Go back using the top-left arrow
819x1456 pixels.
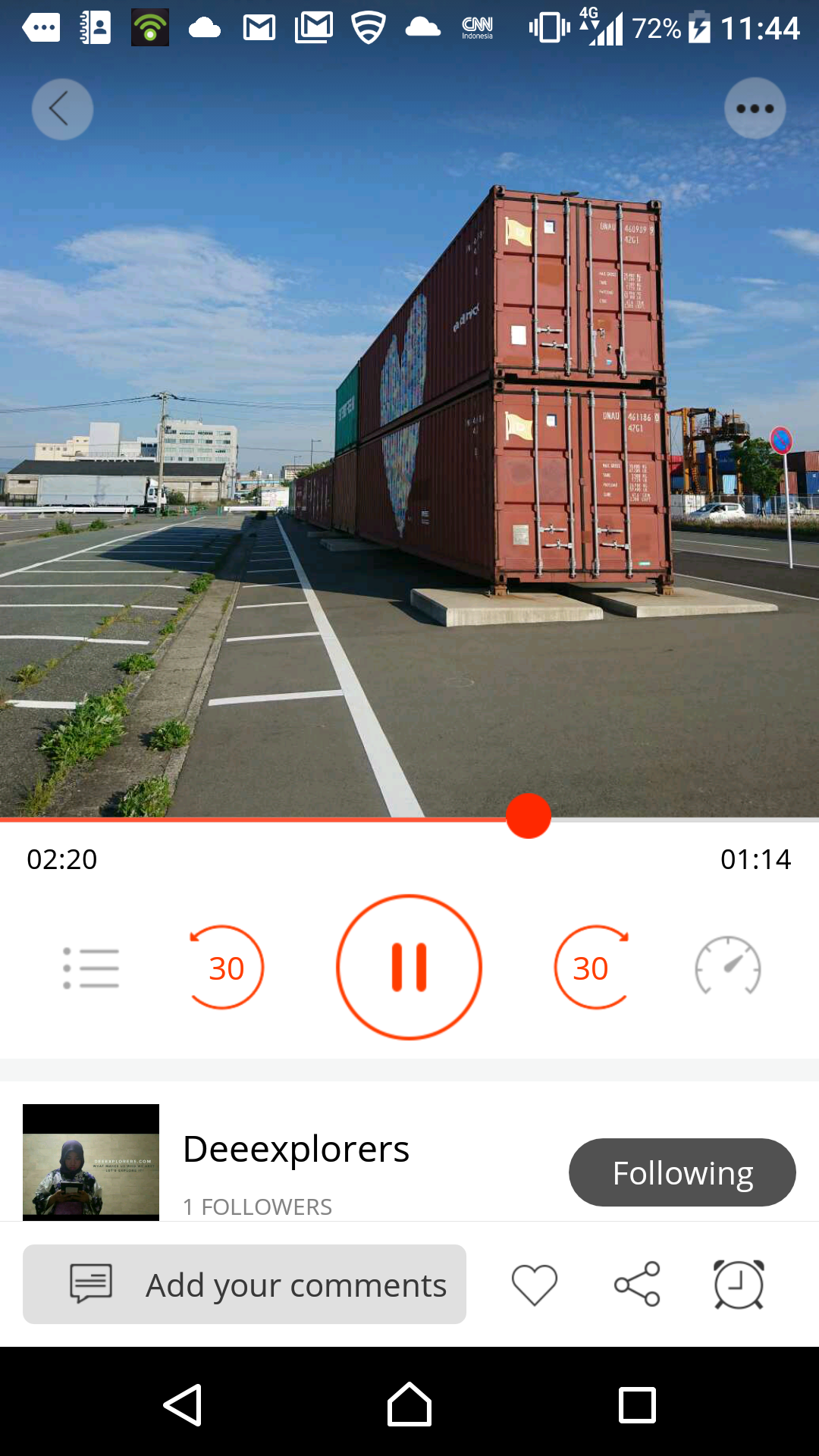pos(62,109)
